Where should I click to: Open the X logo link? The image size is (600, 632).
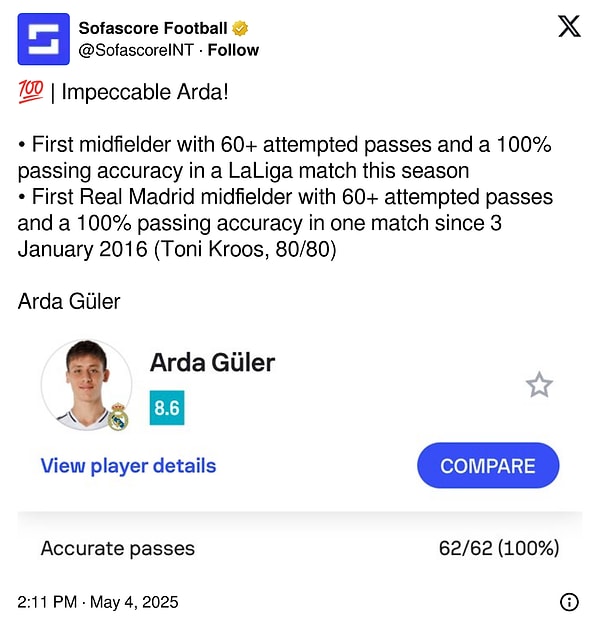click(x=568, y=27)
